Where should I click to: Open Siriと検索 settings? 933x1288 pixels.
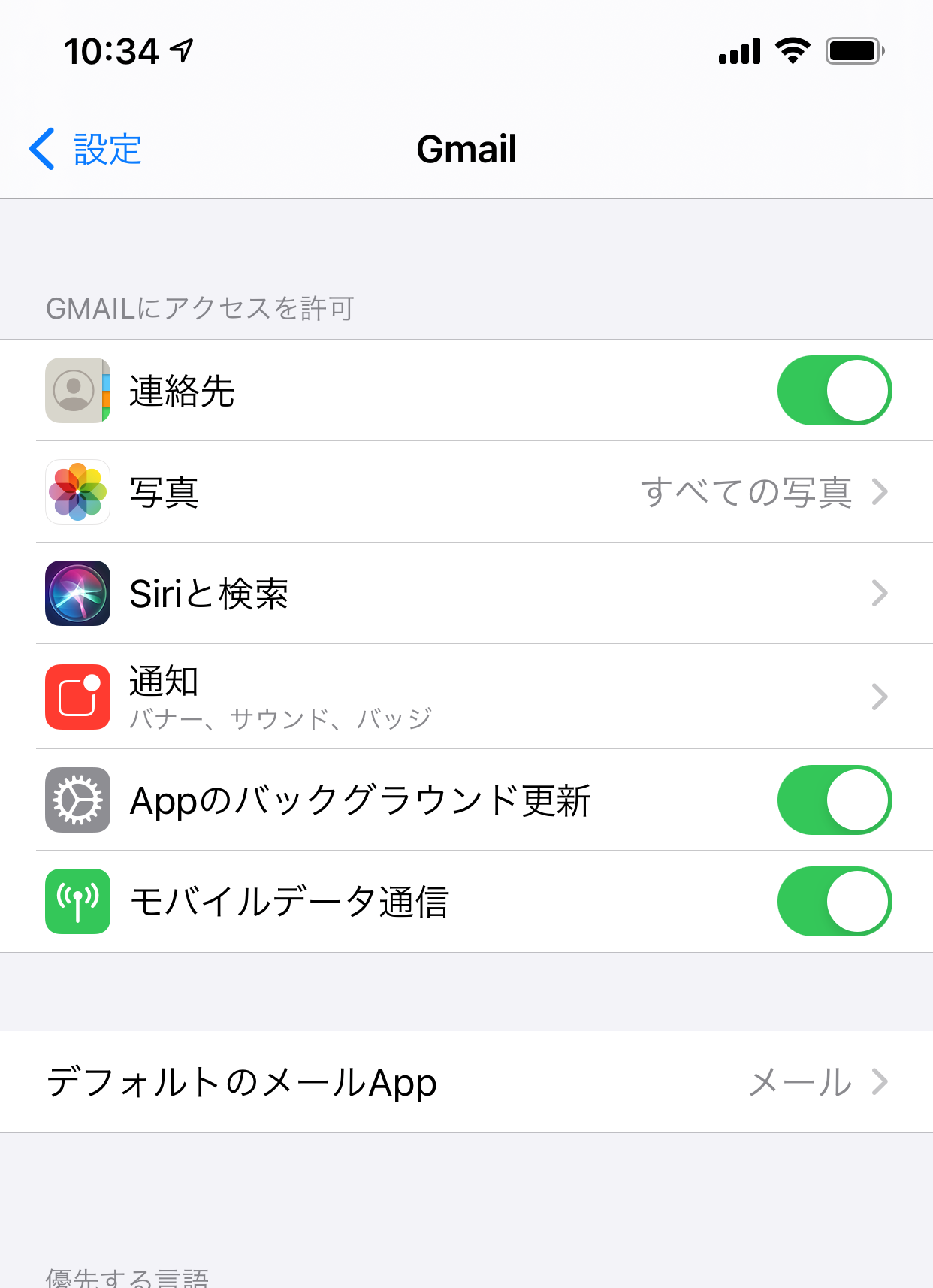click(x=466, y=594)
